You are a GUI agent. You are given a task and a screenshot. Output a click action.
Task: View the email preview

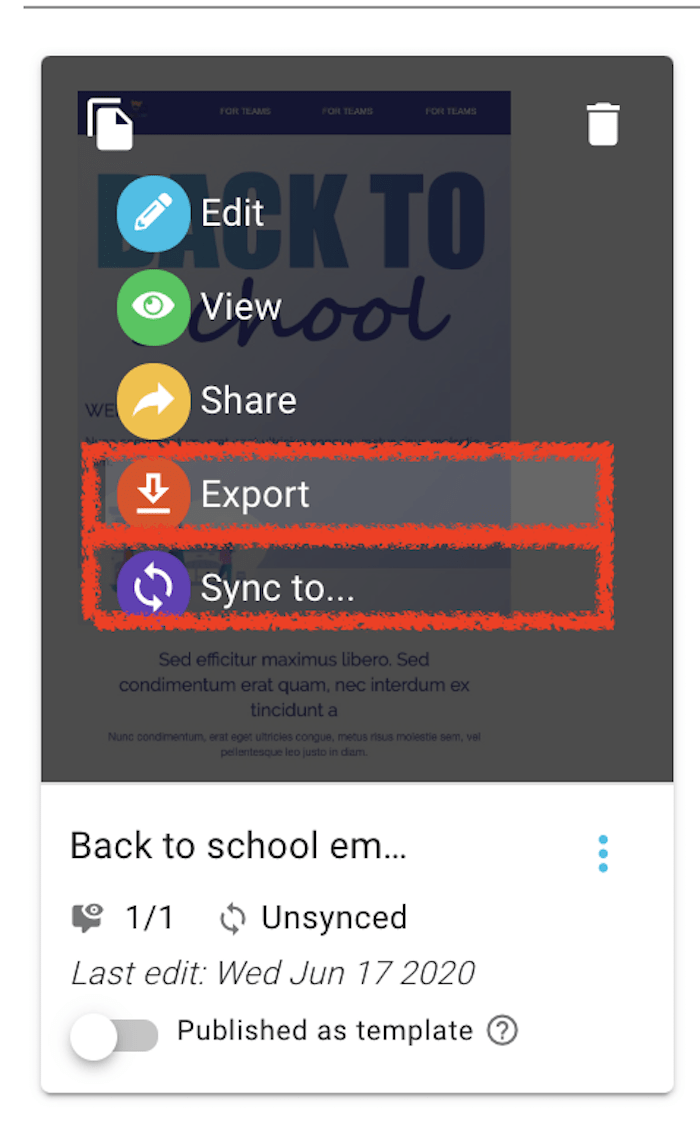coord(153,307)
